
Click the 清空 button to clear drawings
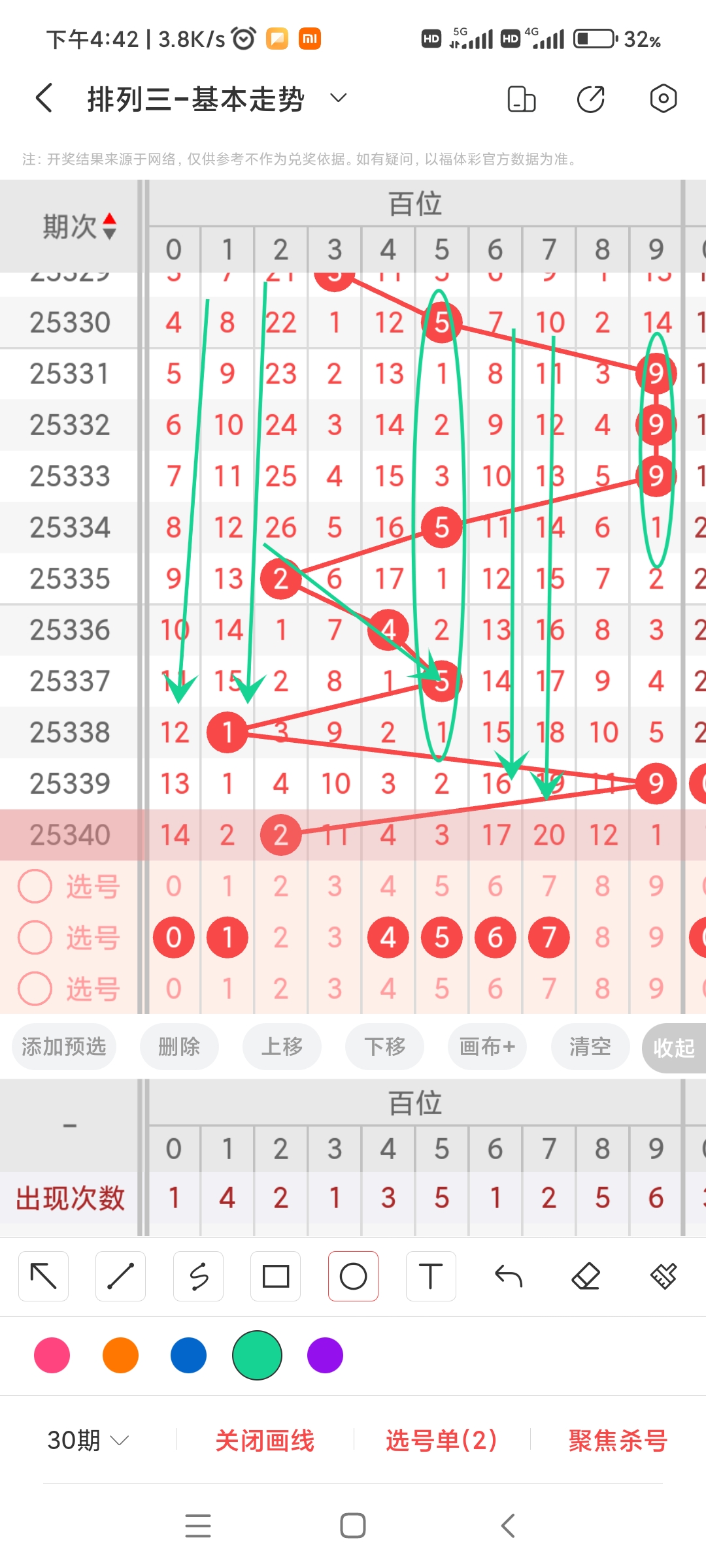click(589, 1047)
